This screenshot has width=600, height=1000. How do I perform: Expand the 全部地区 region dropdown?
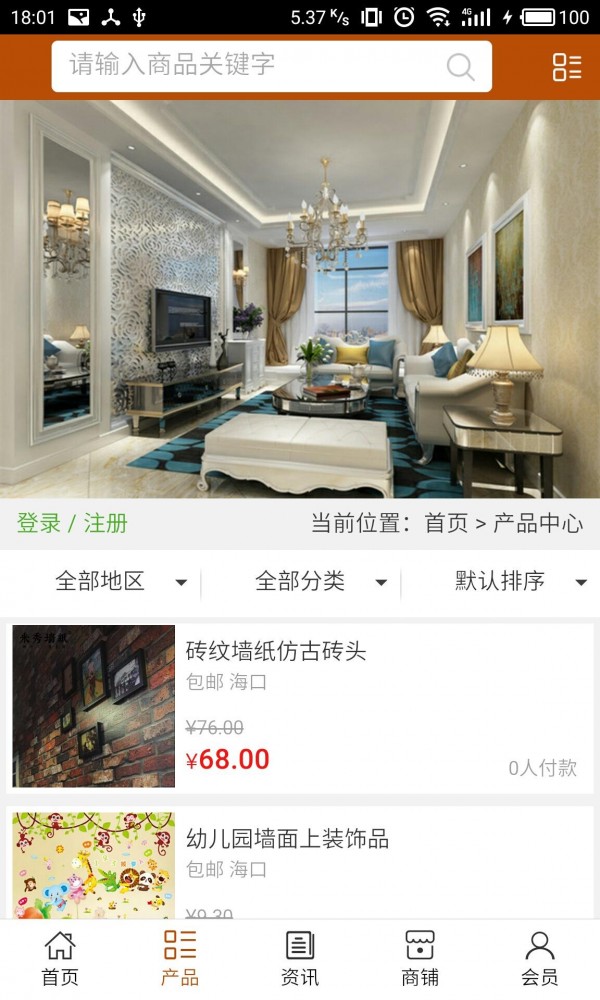tap(120, 581)
